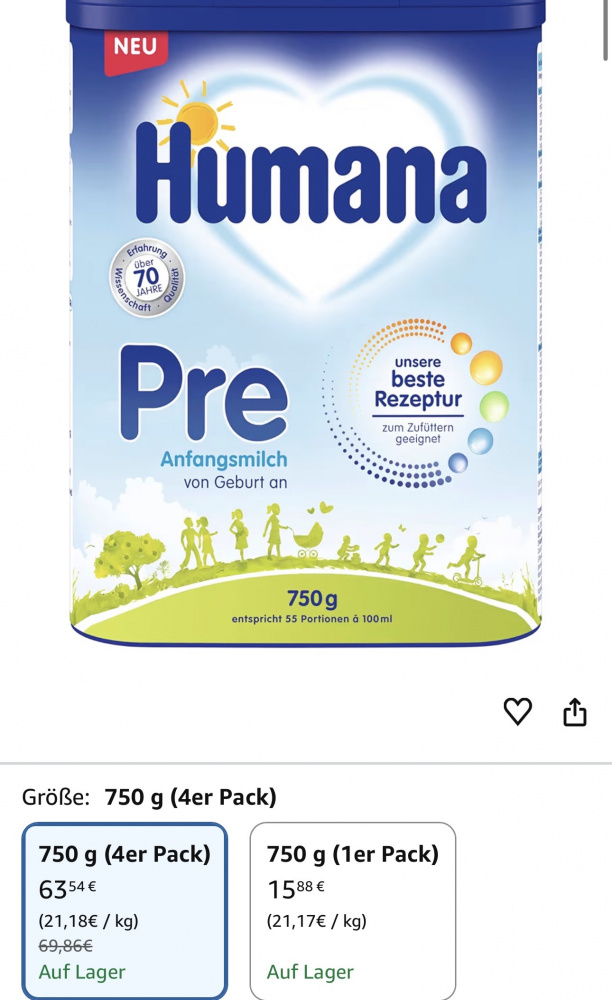
Task: Choose the 750 g (1er Pack) size option
Action: [x=352, y=910]
